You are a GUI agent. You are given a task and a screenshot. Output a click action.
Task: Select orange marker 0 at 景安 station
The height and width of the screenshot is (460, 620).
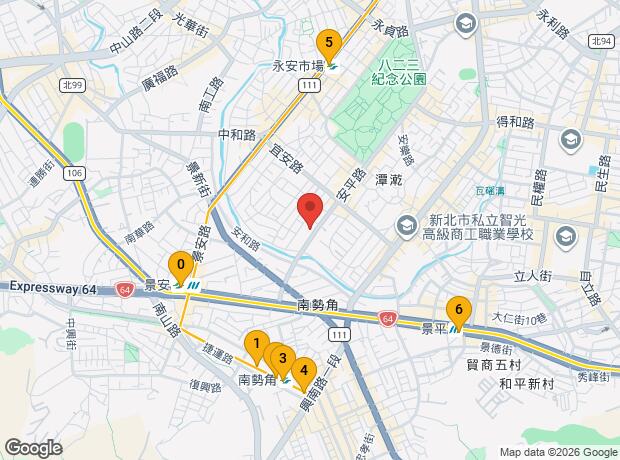(x=181, y=267)
